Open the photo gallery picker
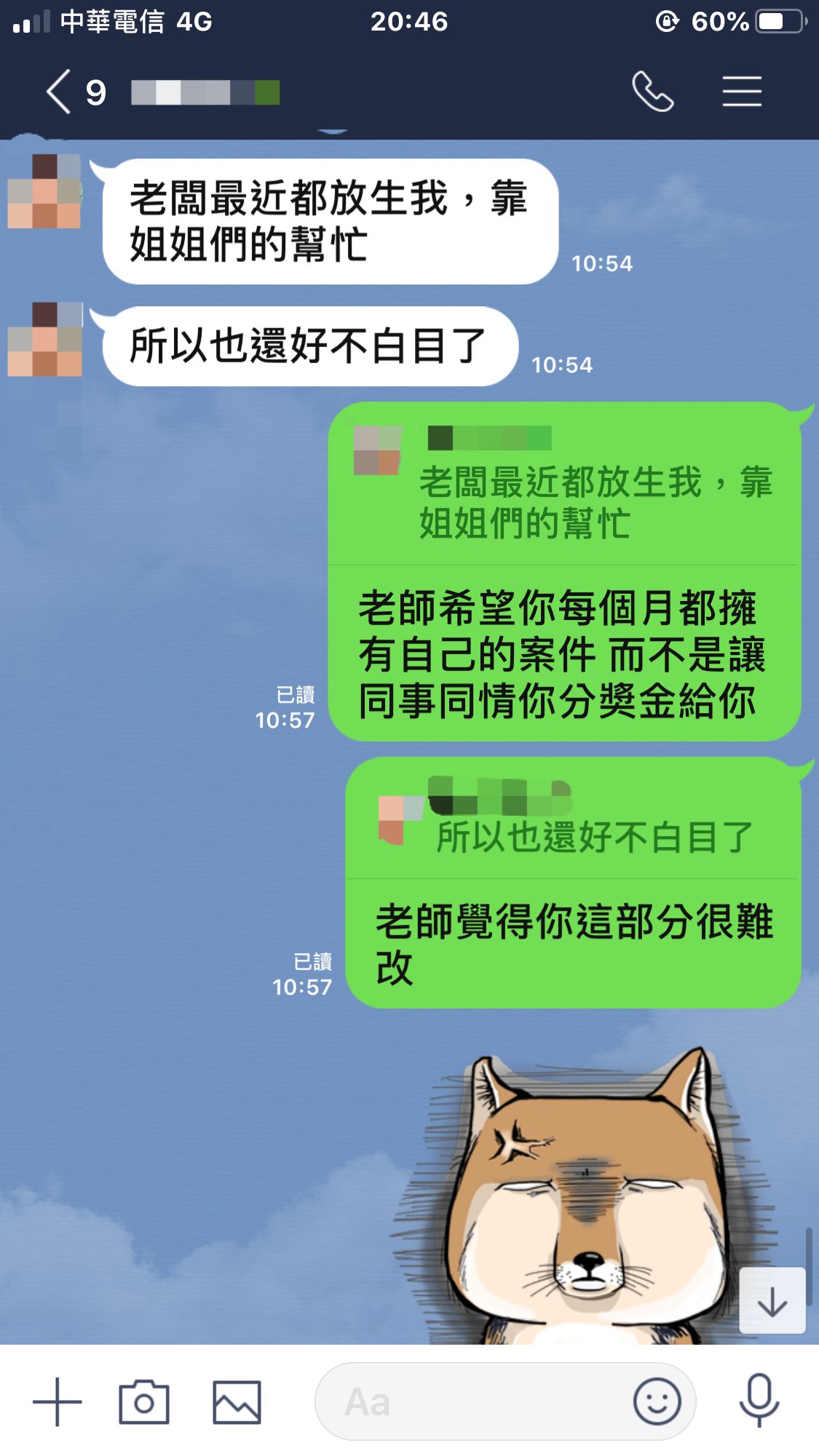 pyautogui.click(x=237, y=1401)
